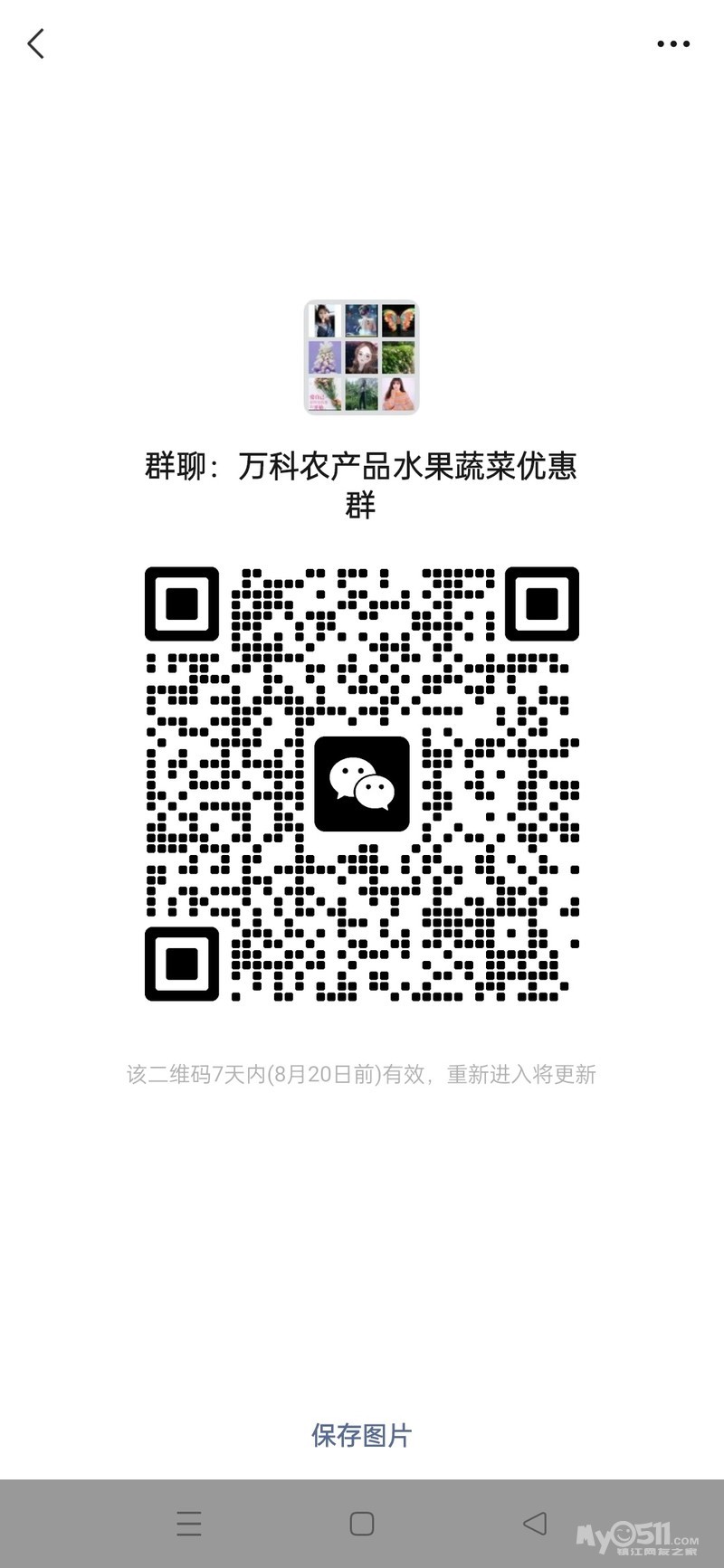Open the three-dot overflow menu
Screen dimensions: 724x1568
(x=673, y=43)
